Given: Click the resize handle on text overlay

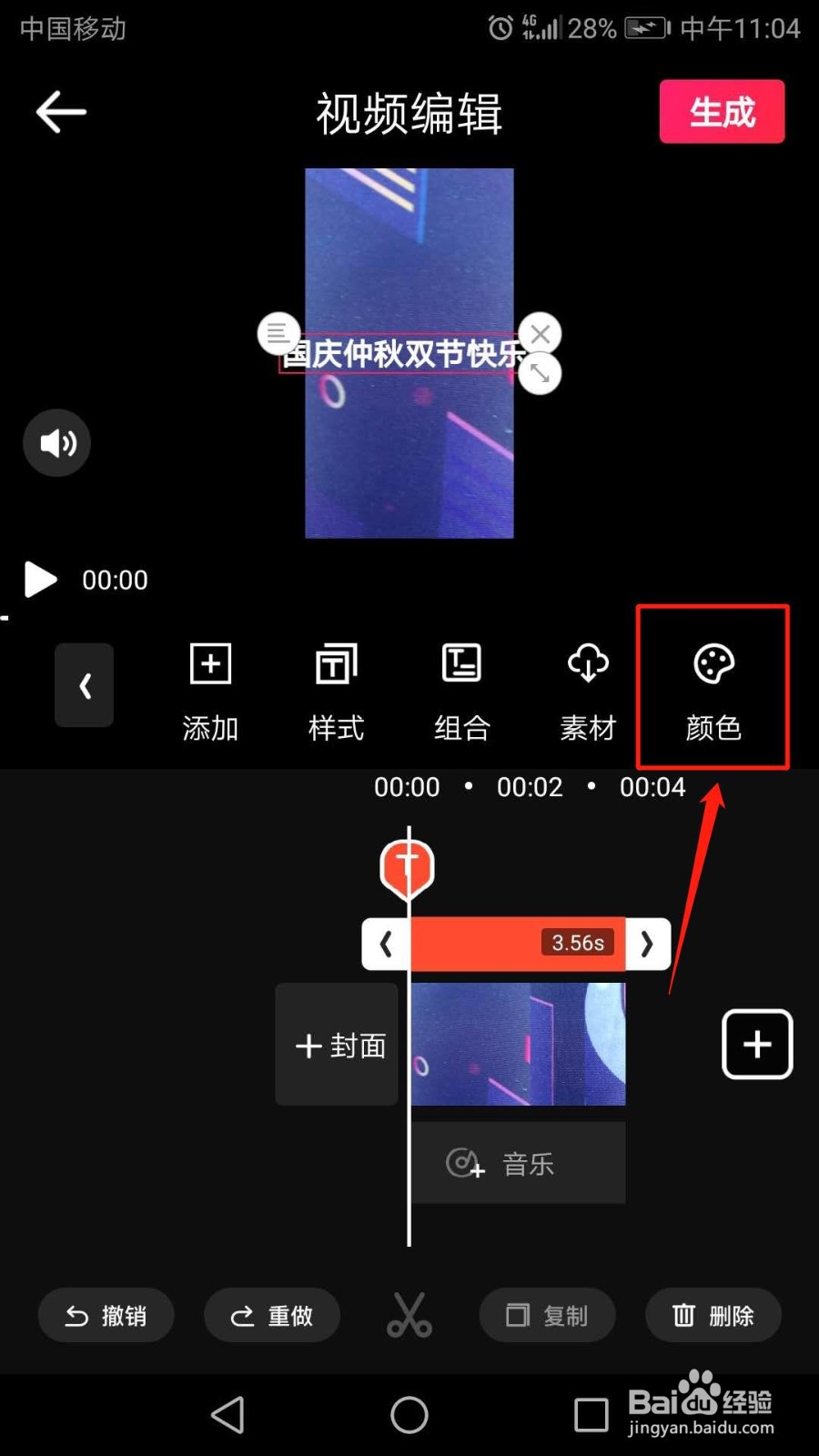Looking at the screenshot, I should pos(539,373).
